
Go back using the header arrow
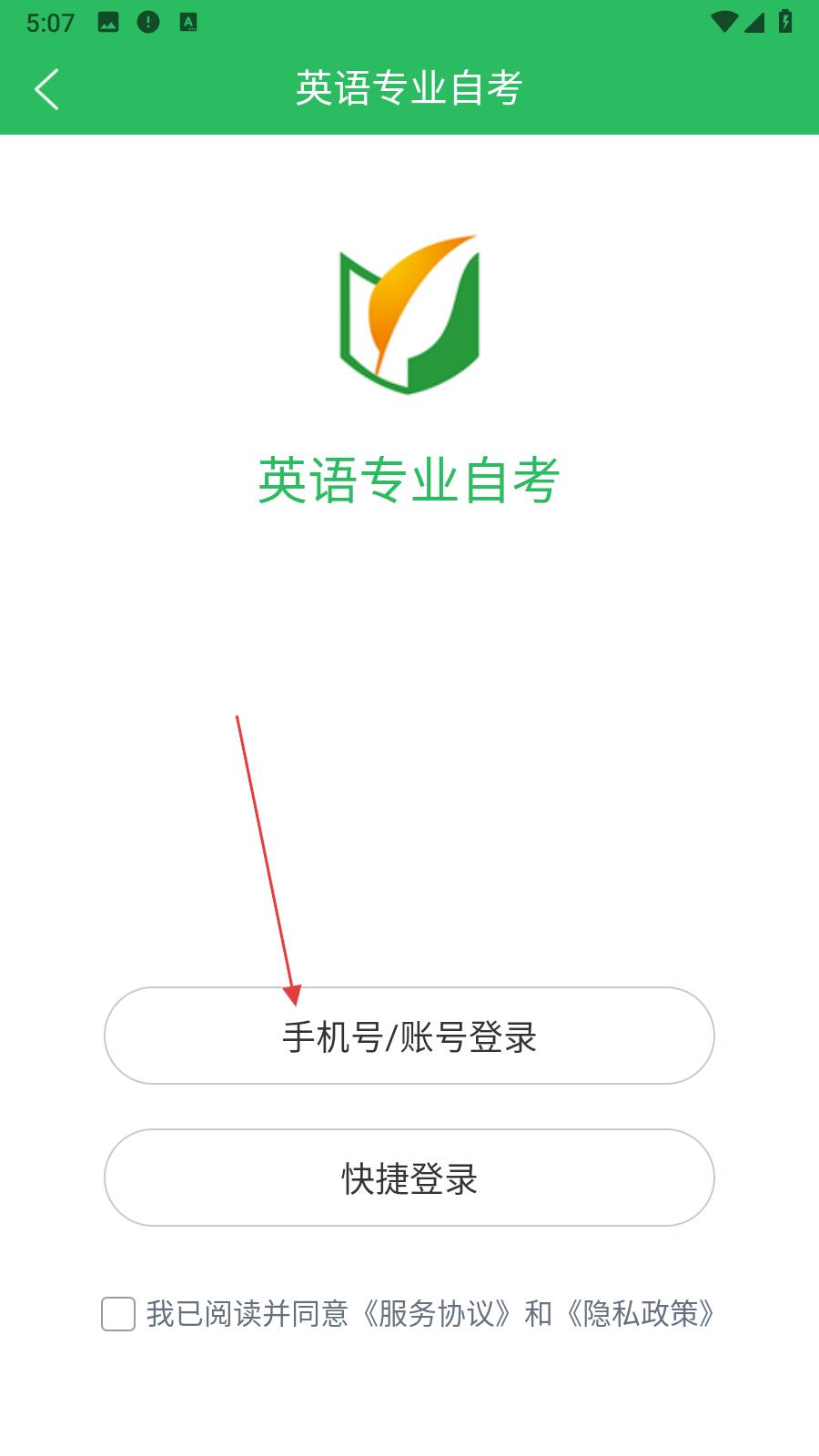tap(46, 89)
